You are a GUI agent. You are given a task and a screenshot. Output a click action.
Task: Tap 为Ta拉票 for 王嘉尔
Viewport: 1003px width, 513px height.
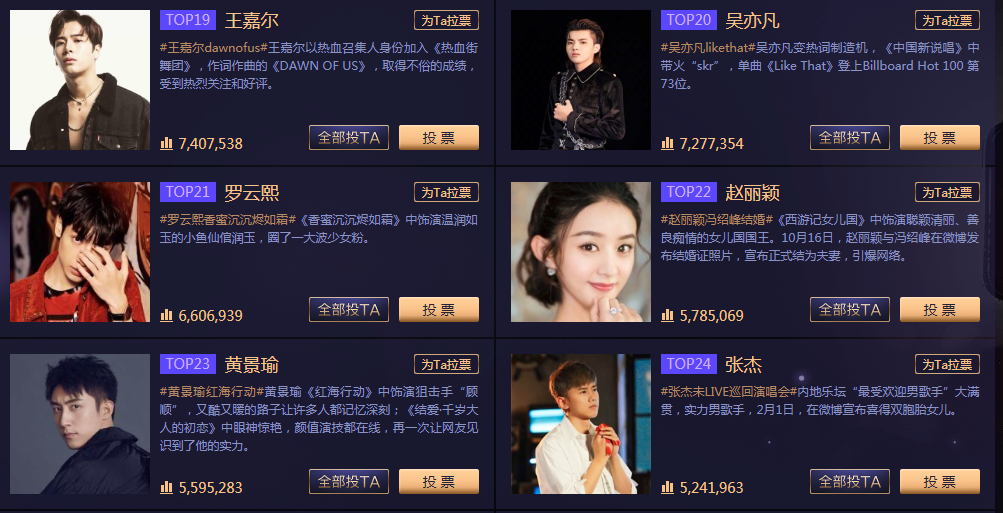[x=446, y=20]
